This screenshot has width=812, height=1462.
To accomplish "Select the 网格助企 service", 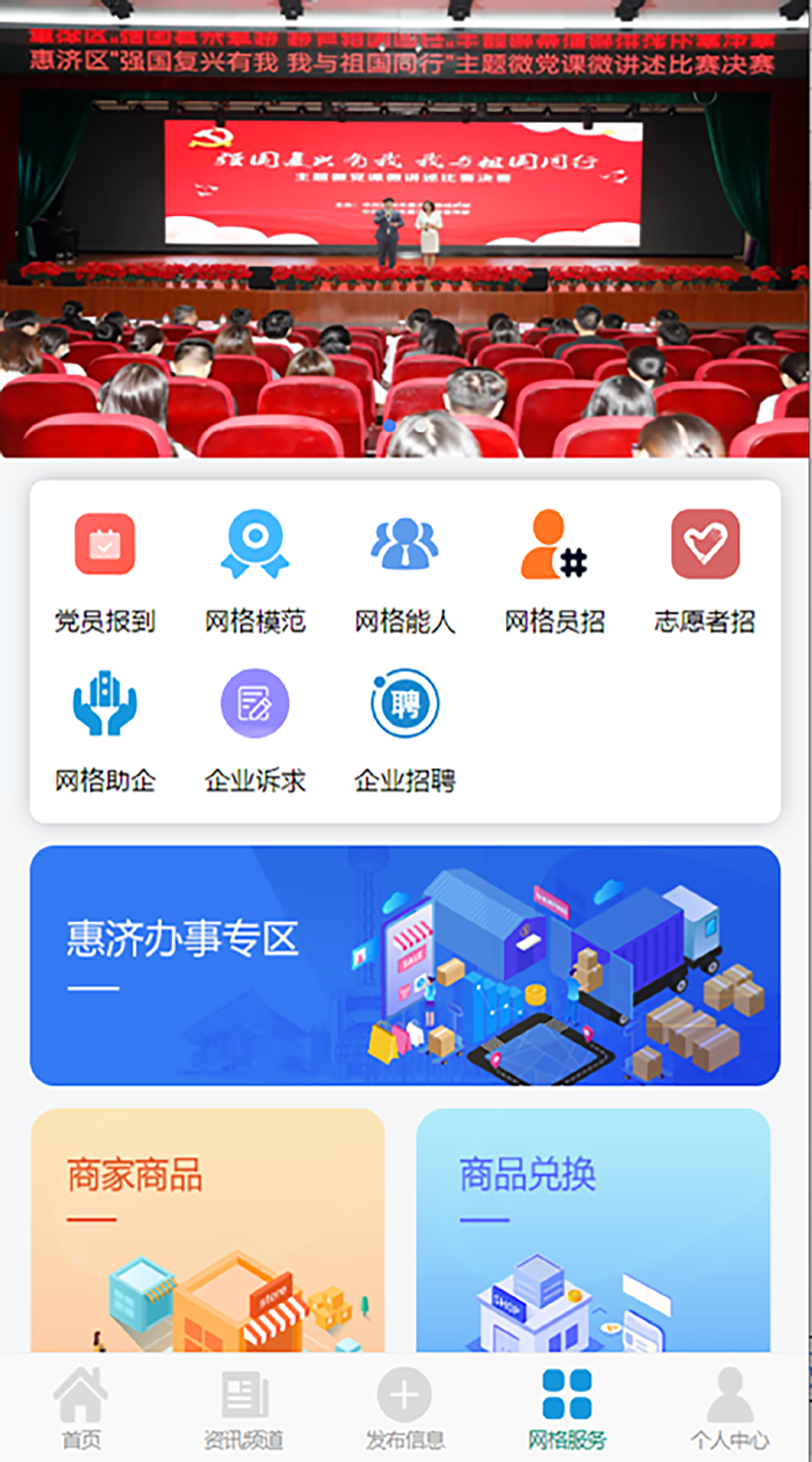I will tap(105, 731).
